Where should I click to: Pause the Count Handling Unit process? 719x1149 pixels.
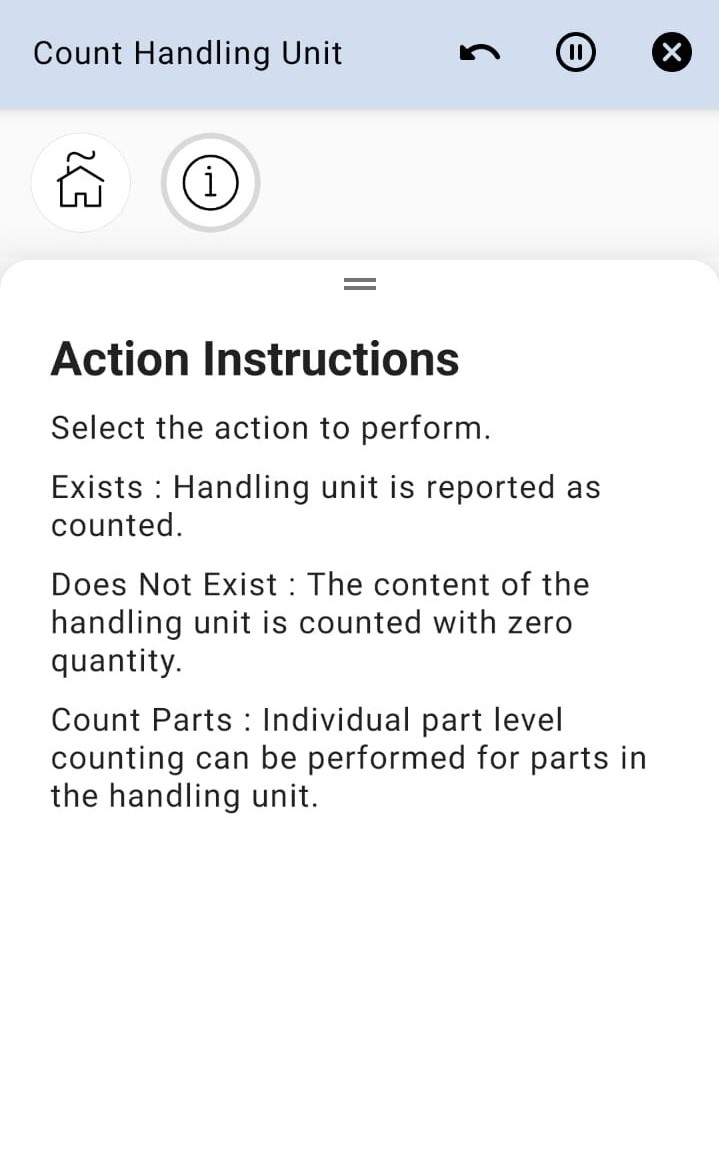575,53
